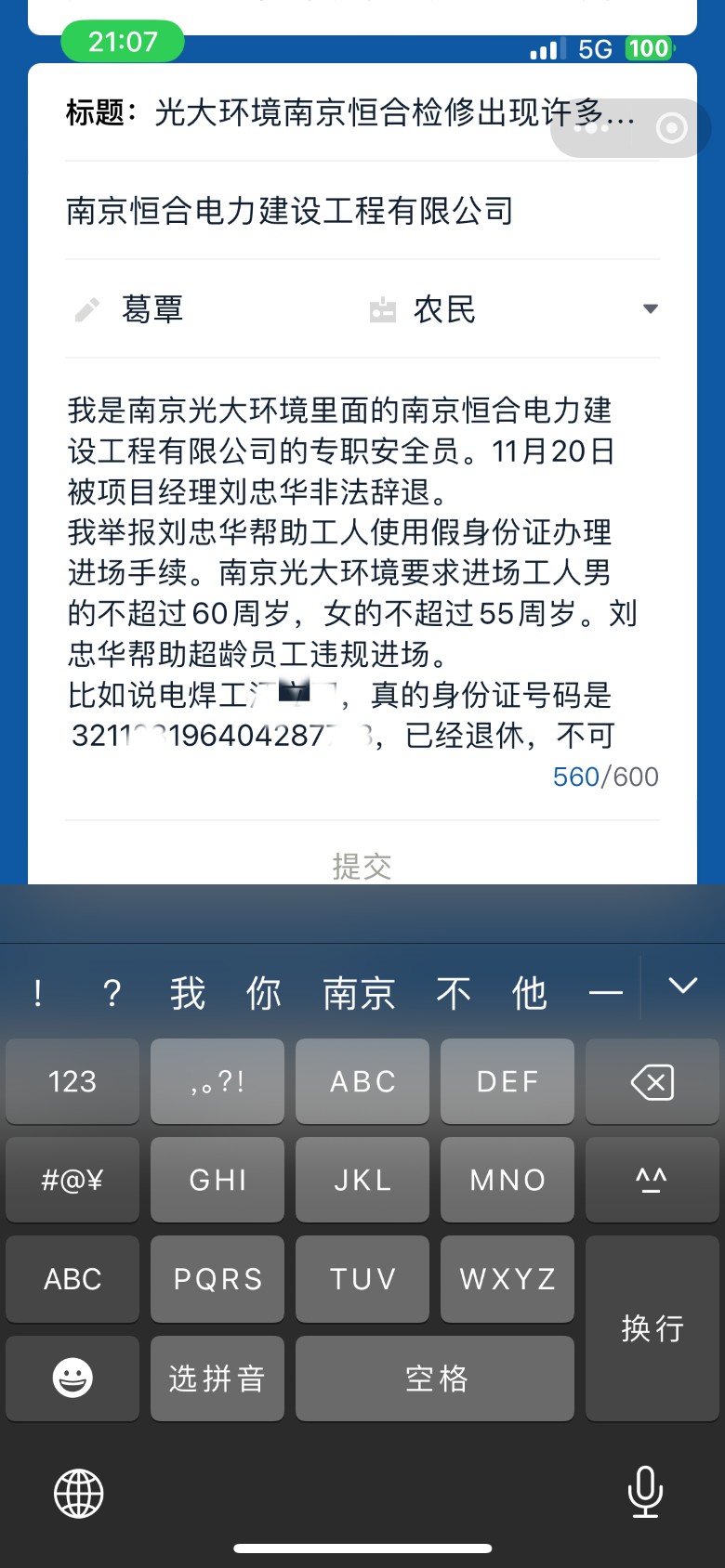This screenshot has width=725, height=1568.
Task: Select the 南京 keyboard suggestion
Action: (359, 993)
